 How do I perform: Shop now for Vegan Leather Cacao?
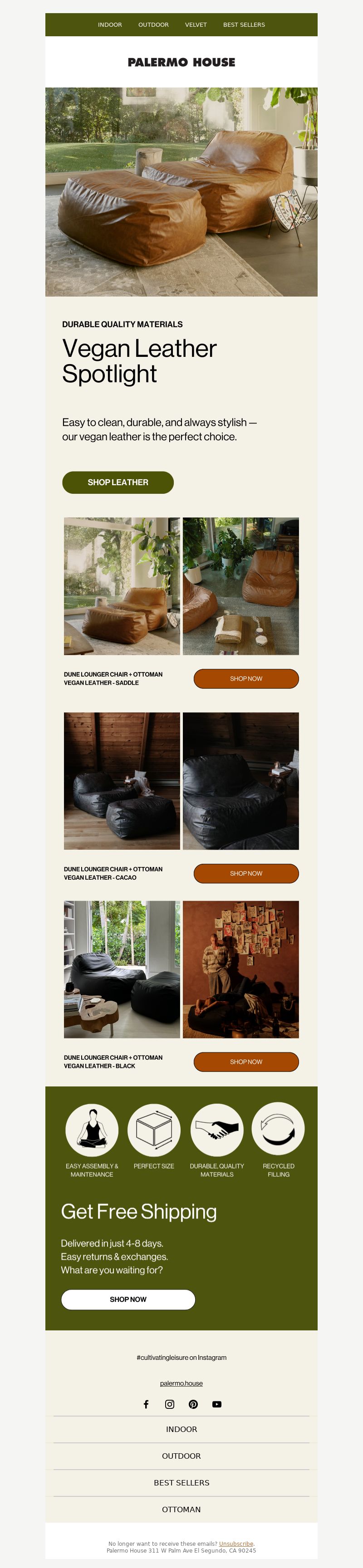246,873
